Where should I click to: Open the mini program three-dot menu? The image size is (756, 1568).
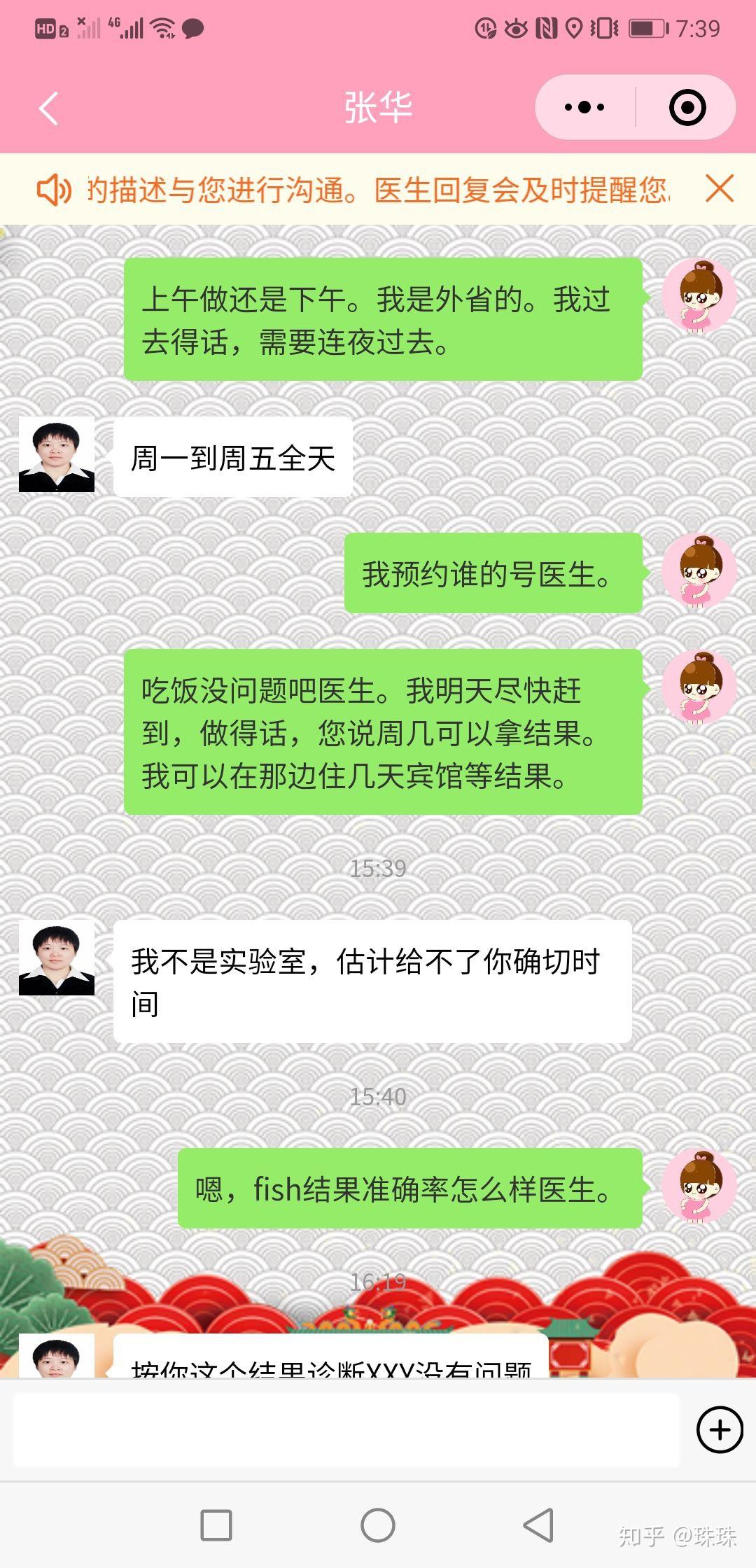pyautogui.click(x=585, y=108)
